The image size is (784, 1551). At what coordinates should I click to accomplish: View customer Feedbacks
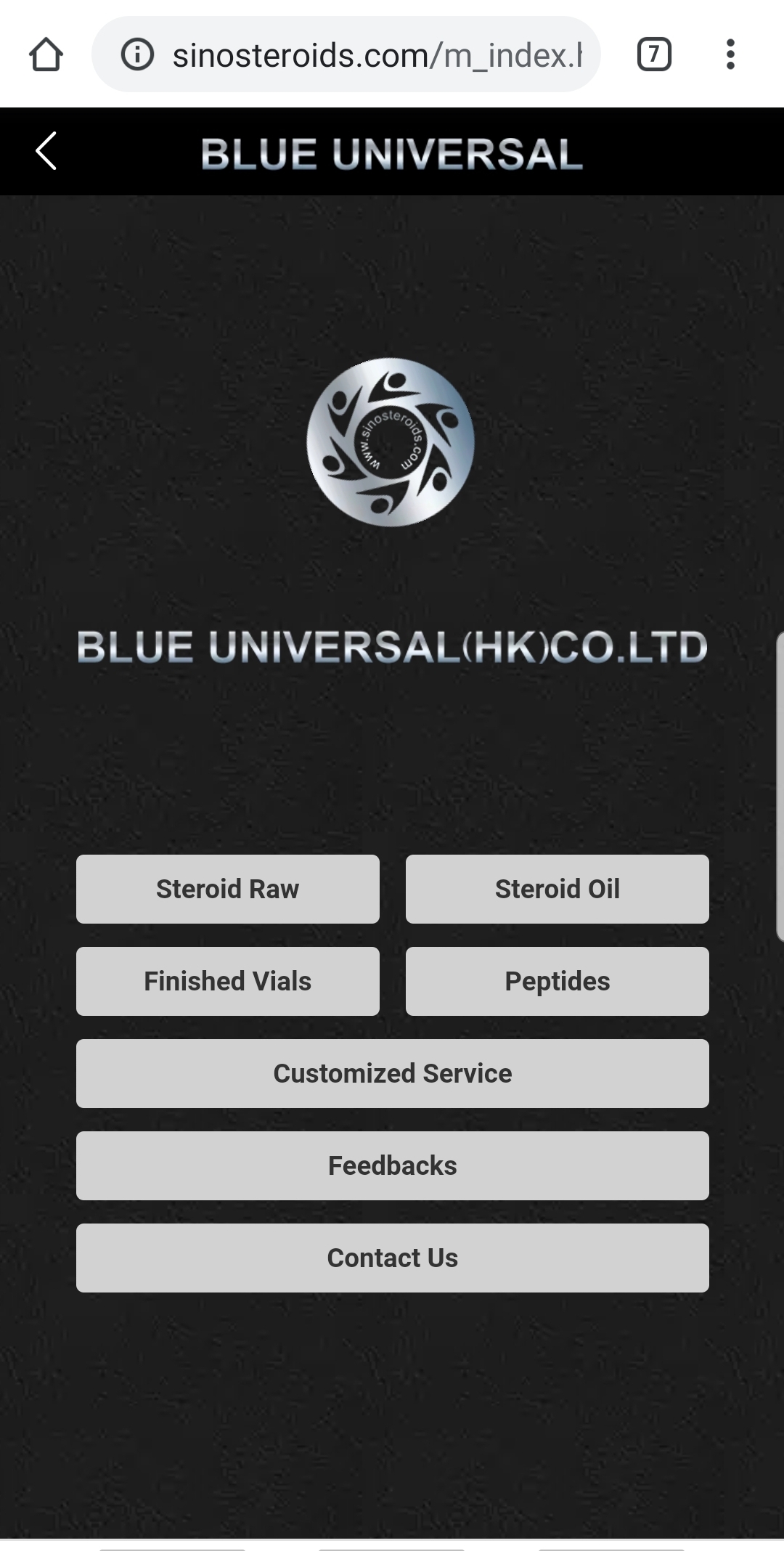[x=392, y=1165]
